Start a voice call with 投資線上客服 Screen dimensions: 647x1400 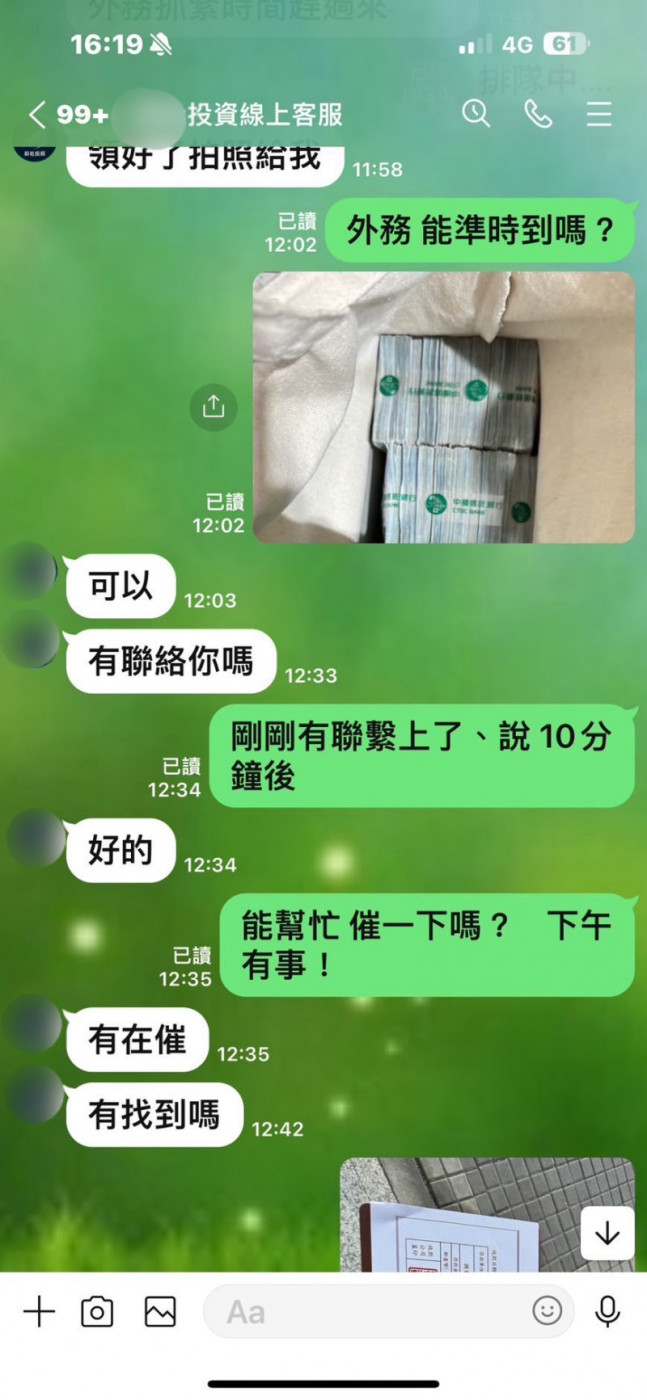[x=538, y=114]
